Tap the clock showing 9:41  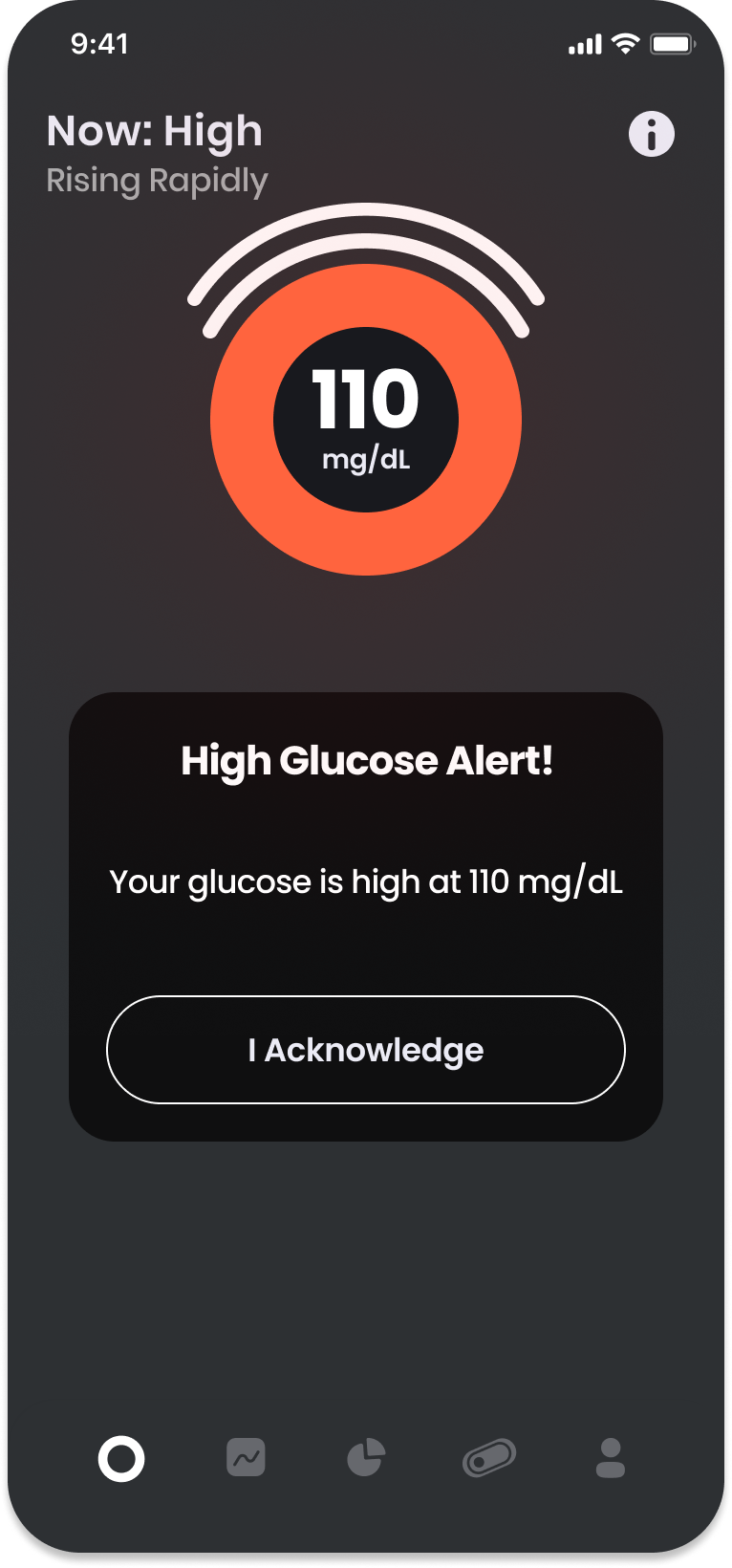[x=99, y=43]
